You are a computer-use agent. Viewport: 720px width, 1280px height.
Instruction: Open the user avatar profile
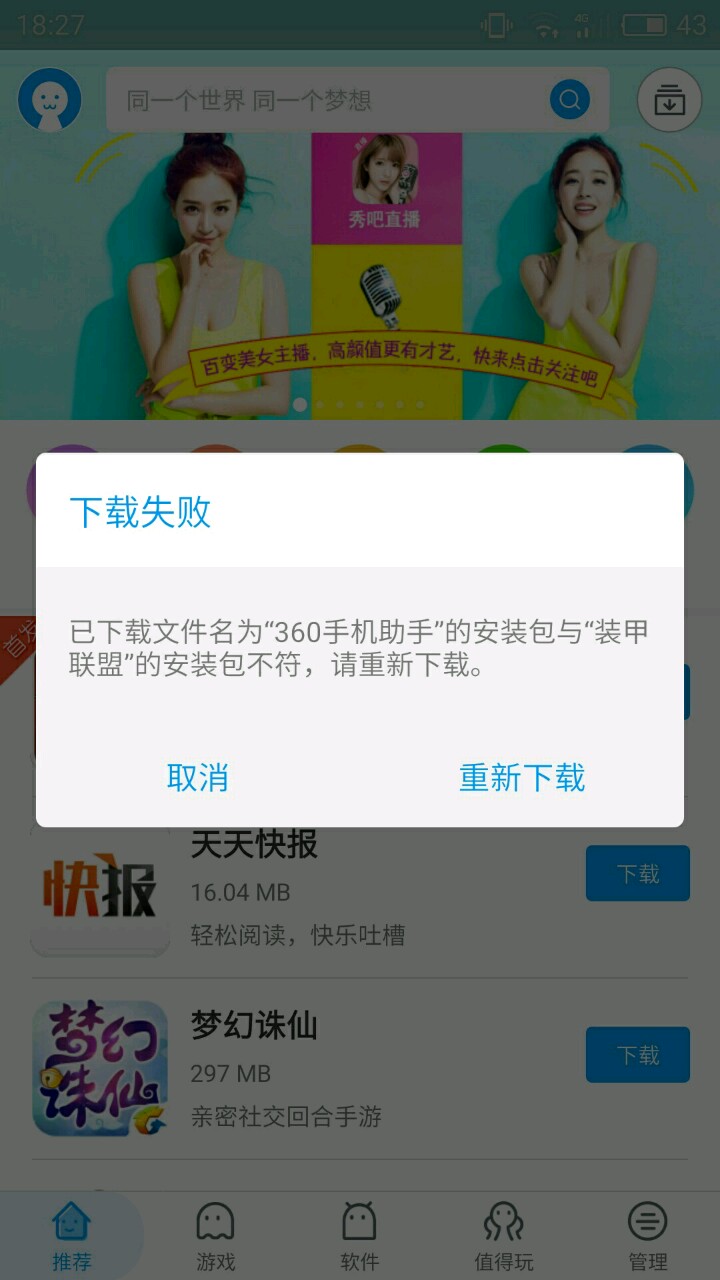pyautogui.click(x=49, y=100)
